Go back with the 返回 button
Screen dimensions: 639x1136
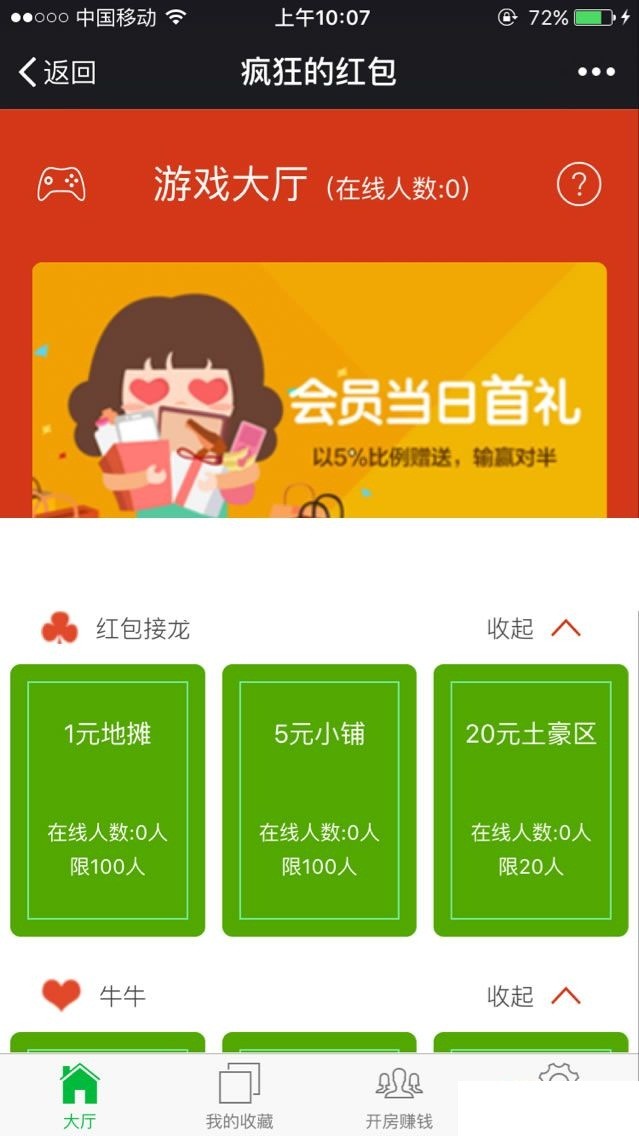click(x=57, y=72)
